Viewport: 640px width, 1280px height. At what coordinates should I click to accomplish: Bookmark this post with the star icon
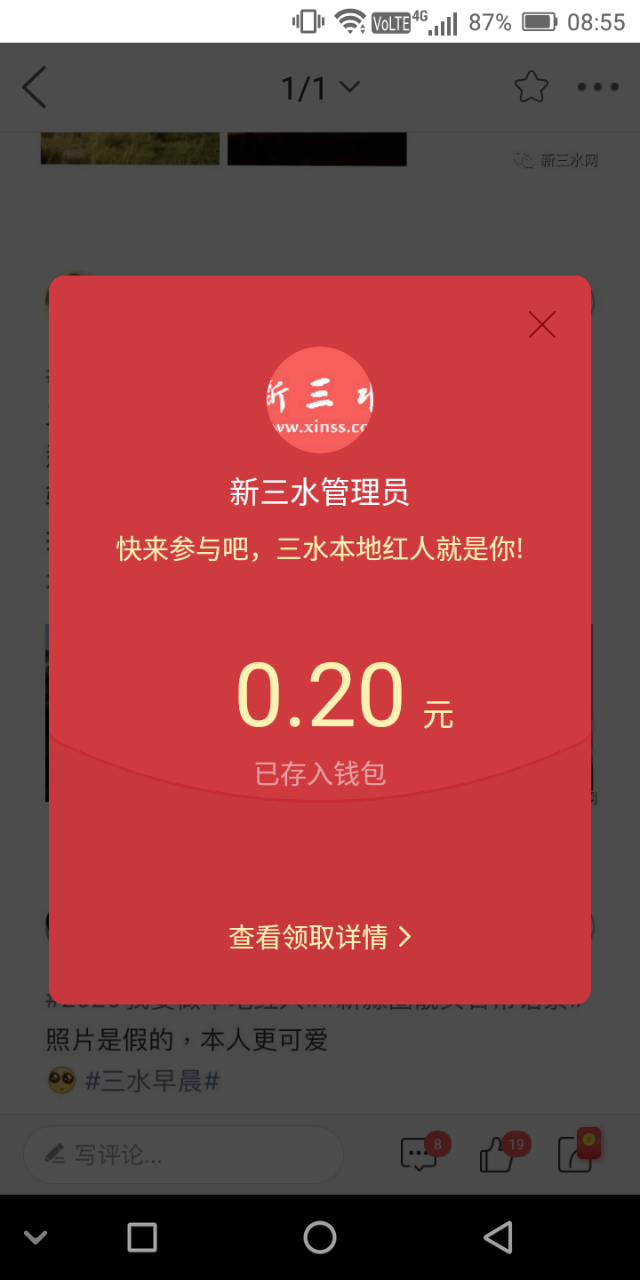531,88
